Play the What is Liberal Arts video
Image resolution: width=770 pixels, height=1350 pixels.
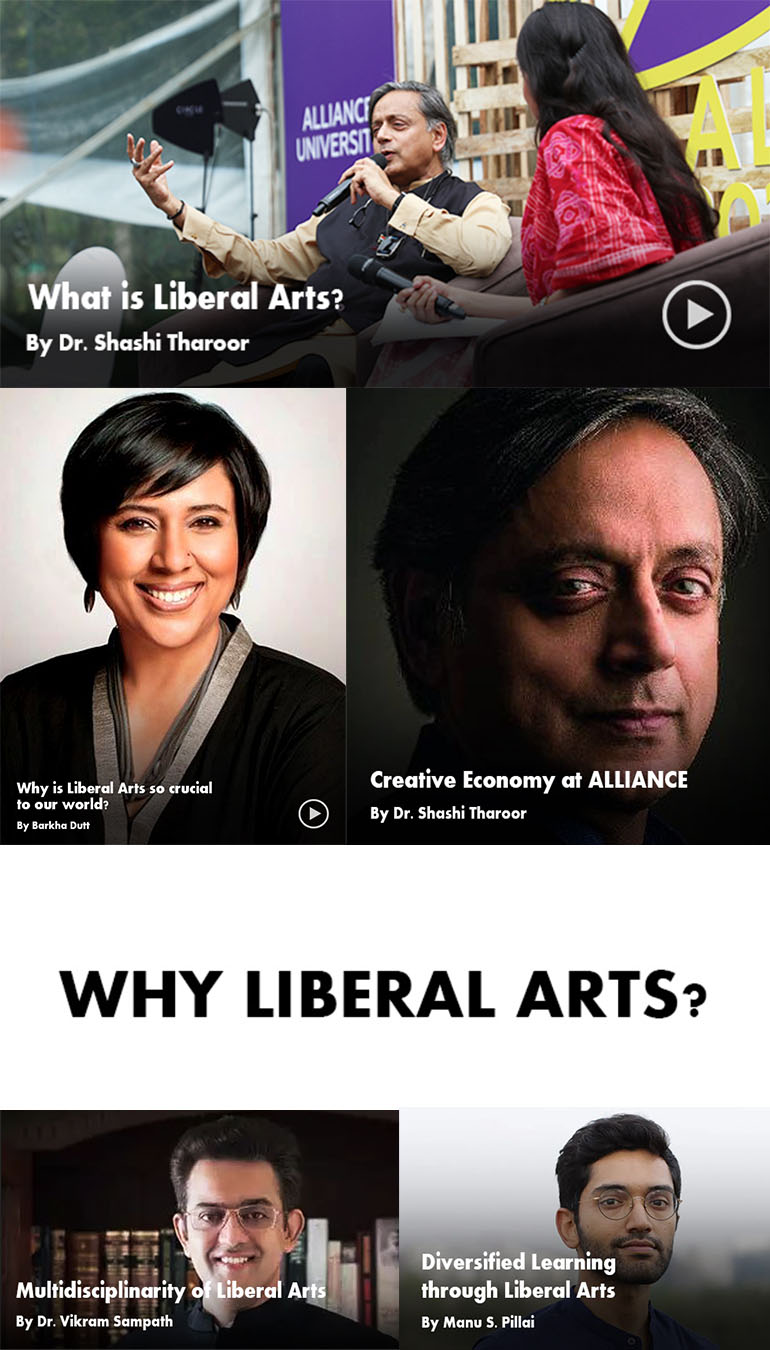pos(696,314)
